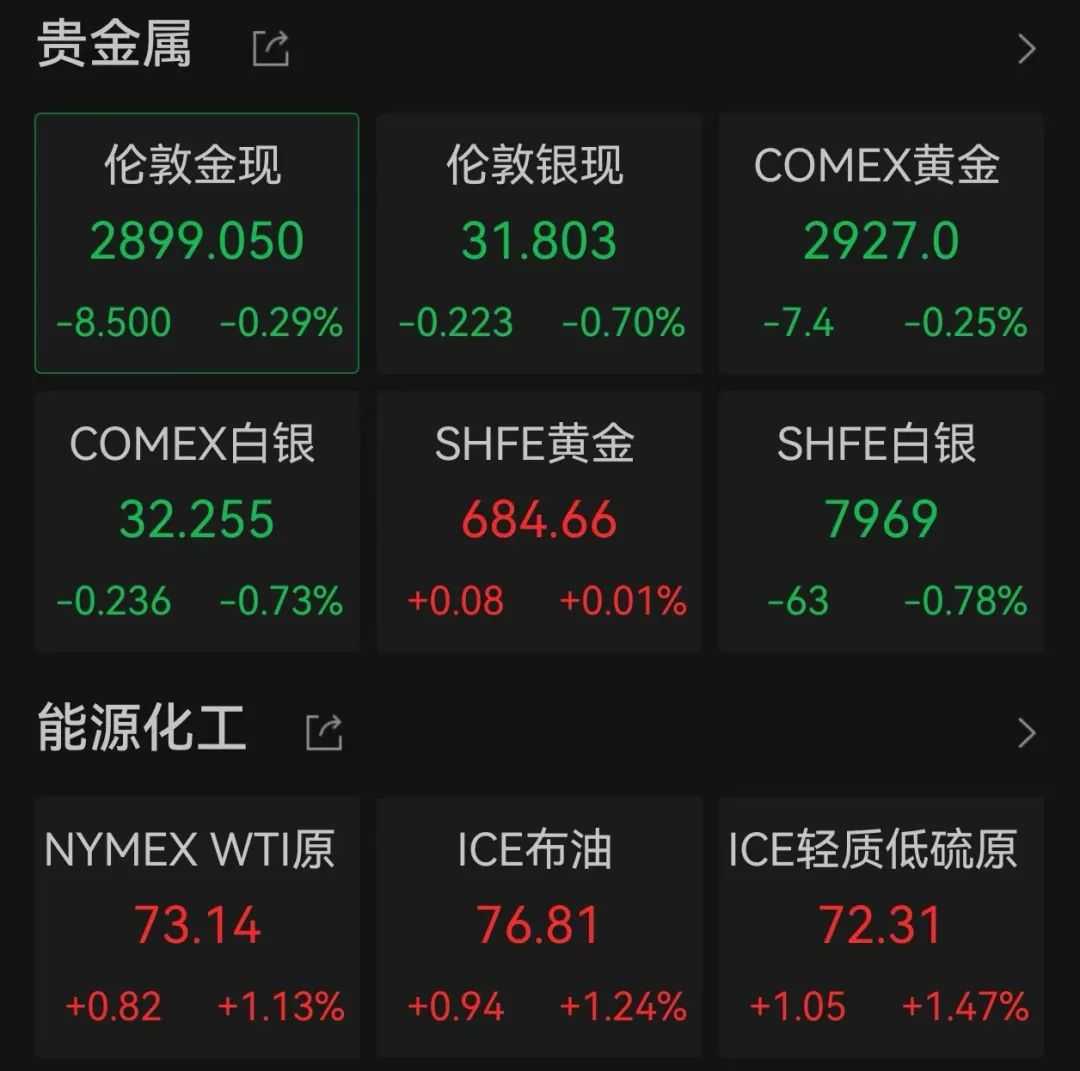Open the 伦敦金现 quote card
This screenshot has width=1080, height=1071.
coord(197,243)
